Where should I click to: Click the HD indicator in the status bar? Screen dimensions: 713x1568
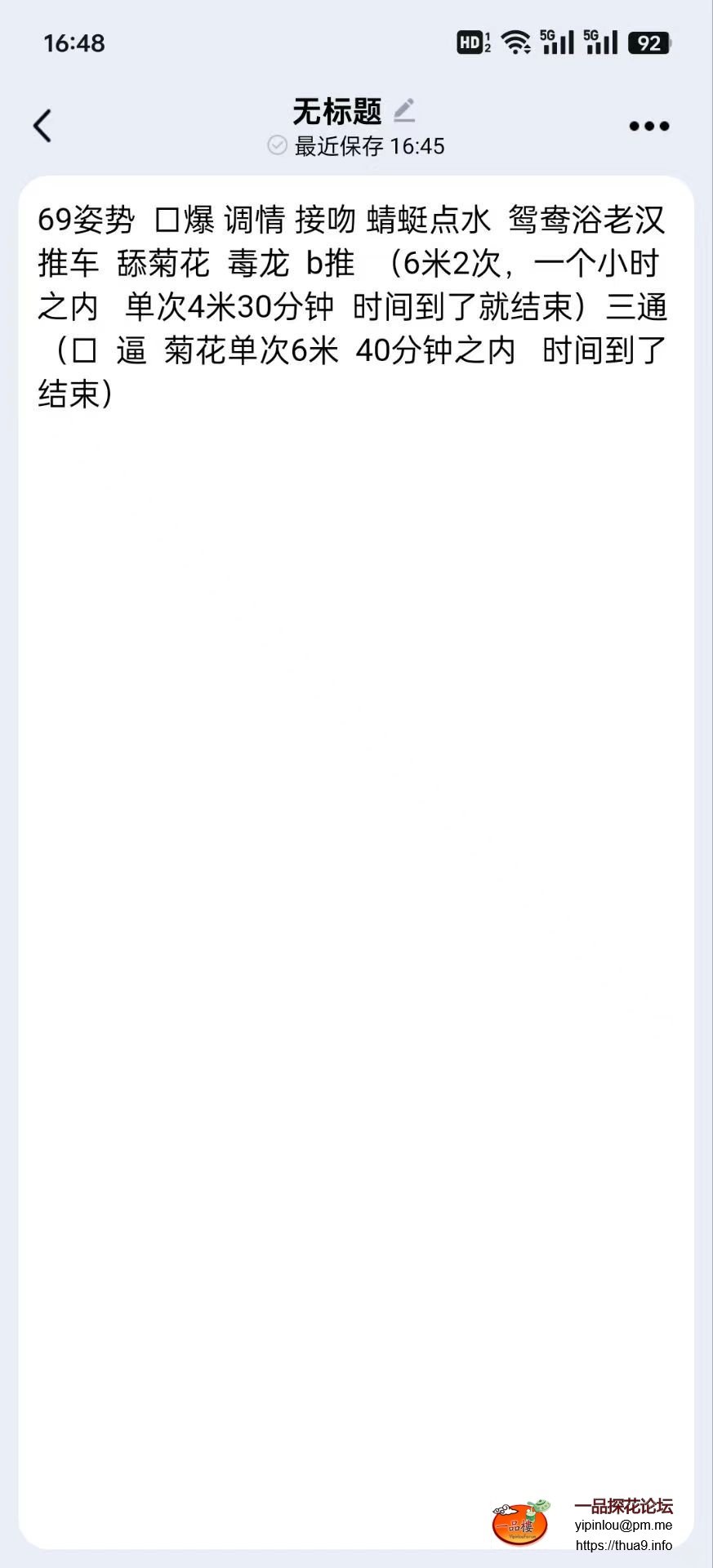click(472, 42)
